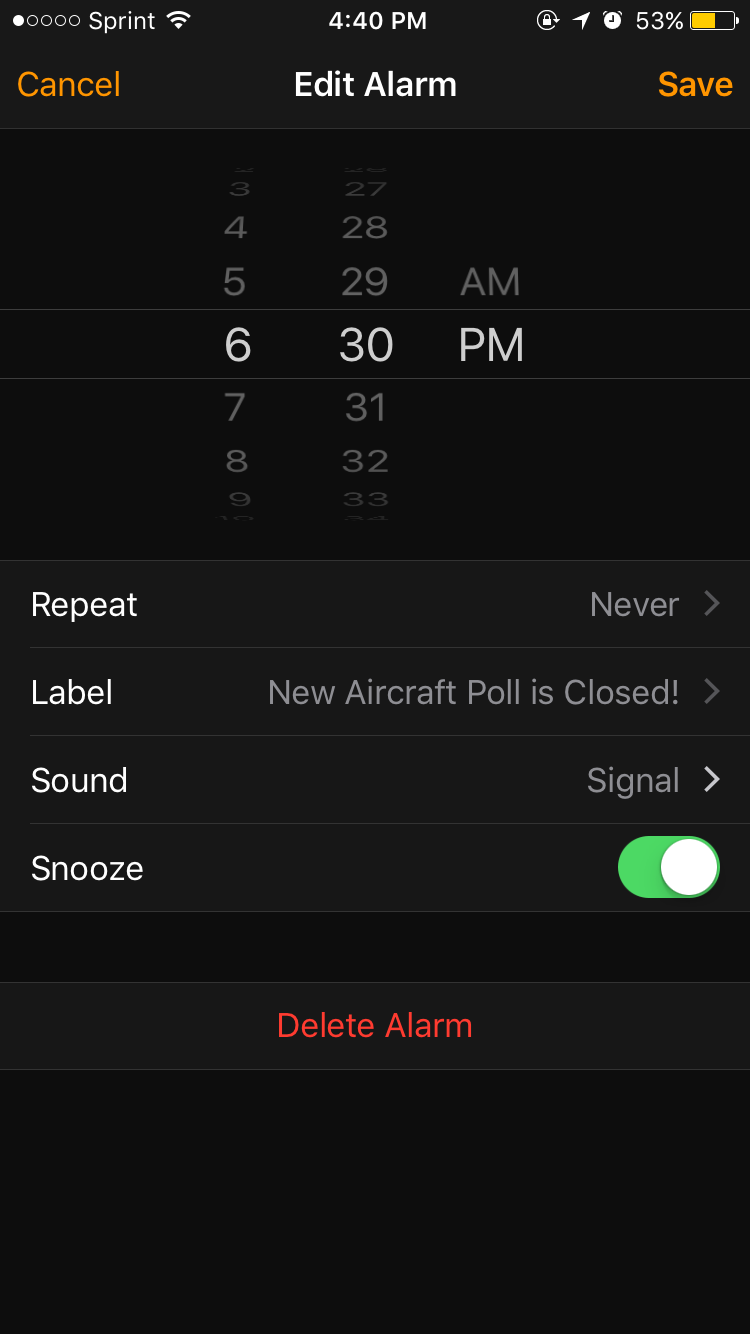Screen dimensions: 750x1334
Task: Cancel editing the alarm
Action: click(69, 85)
